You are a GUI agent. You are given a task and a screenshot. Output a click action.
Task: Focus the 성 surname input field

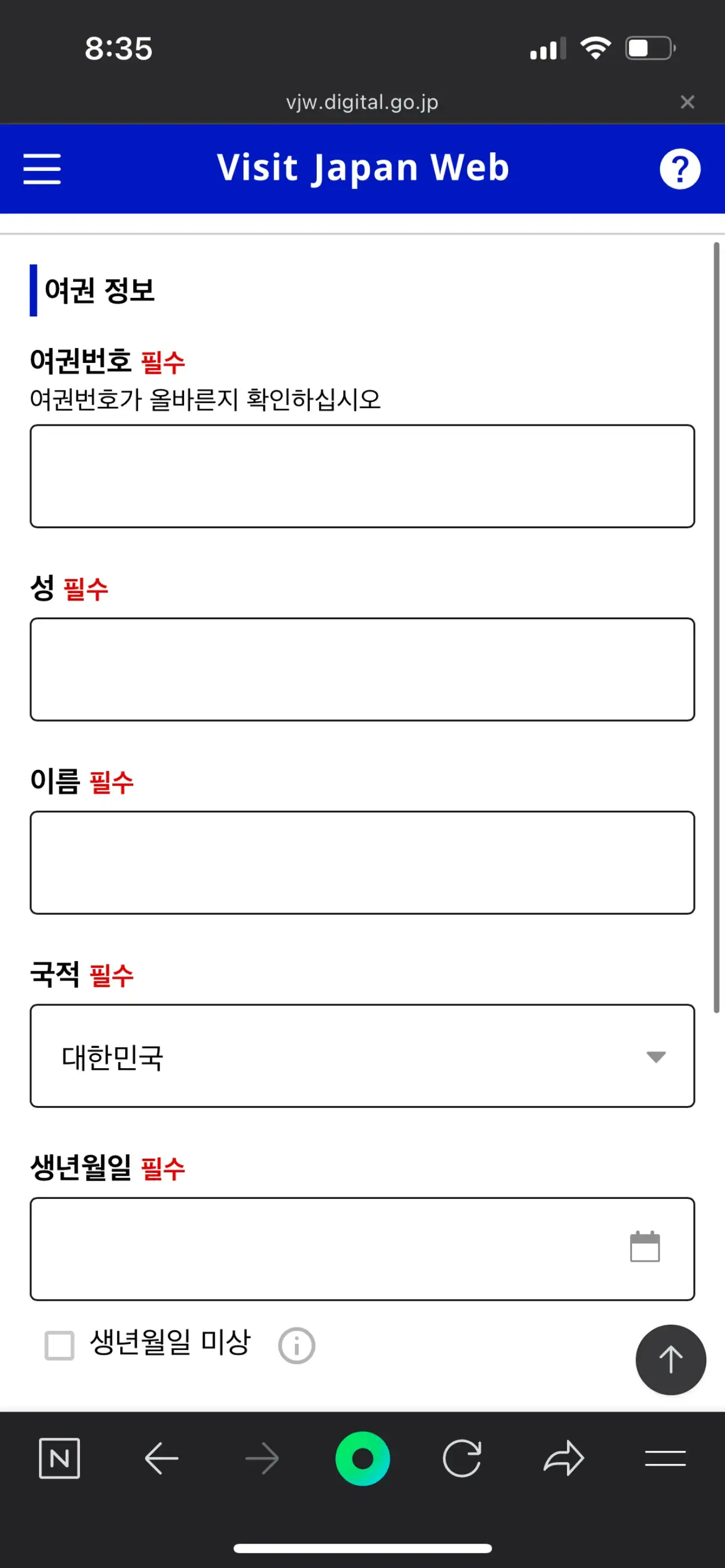(362, 669)
